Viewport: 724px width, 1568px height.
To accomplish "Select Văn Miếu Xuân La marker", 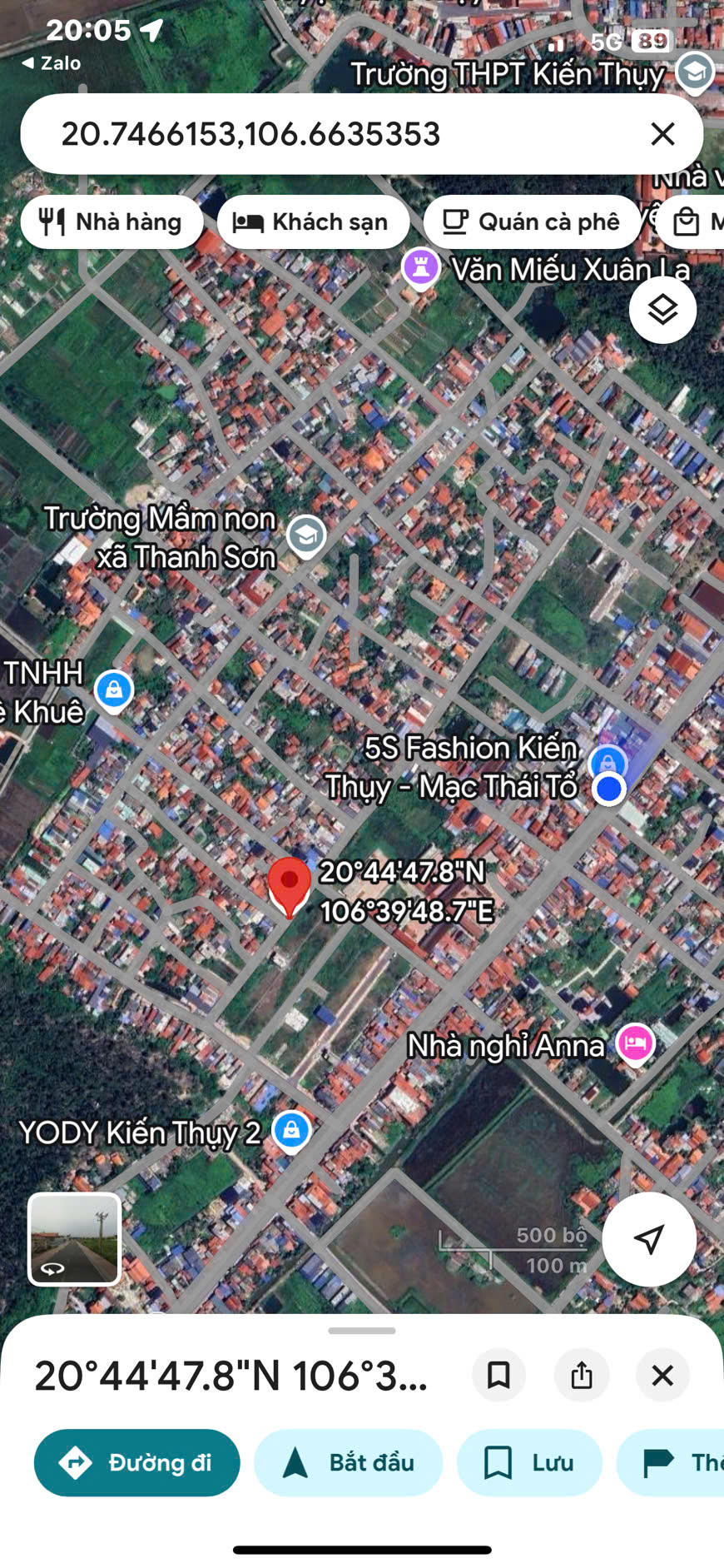I will 421,268.
